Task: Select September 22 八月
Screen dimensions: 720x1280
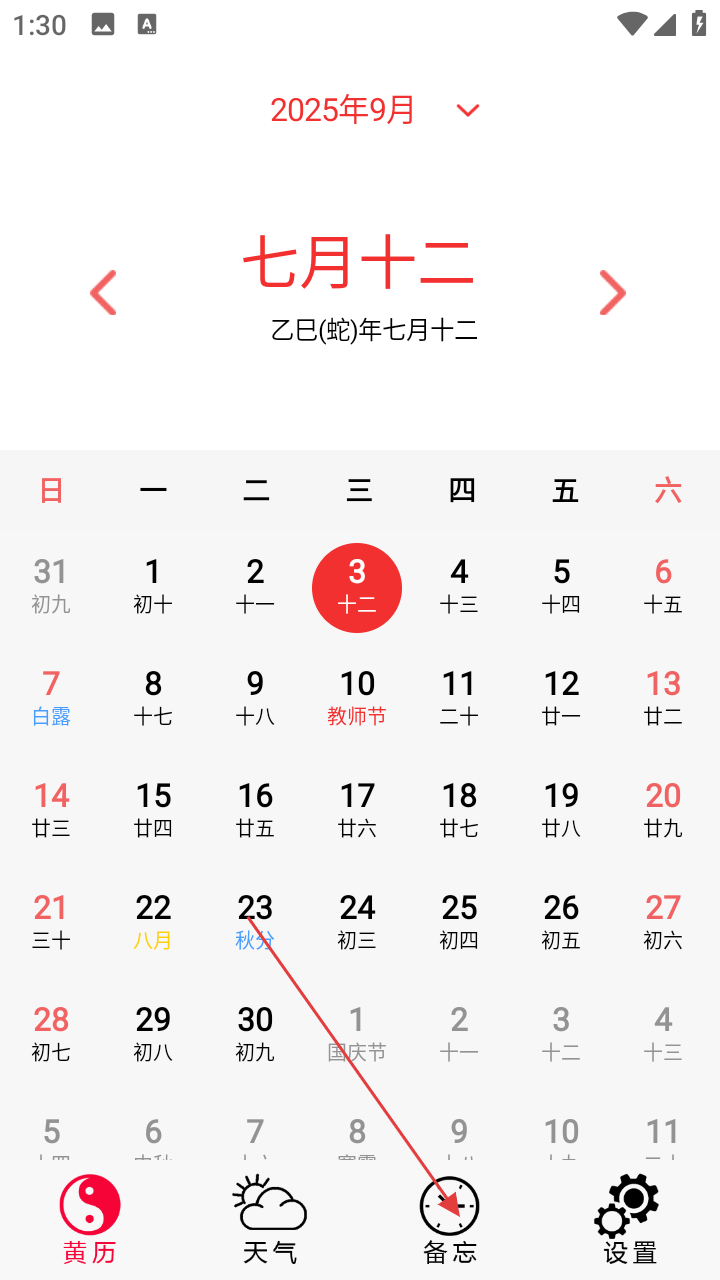Action: 153,921
